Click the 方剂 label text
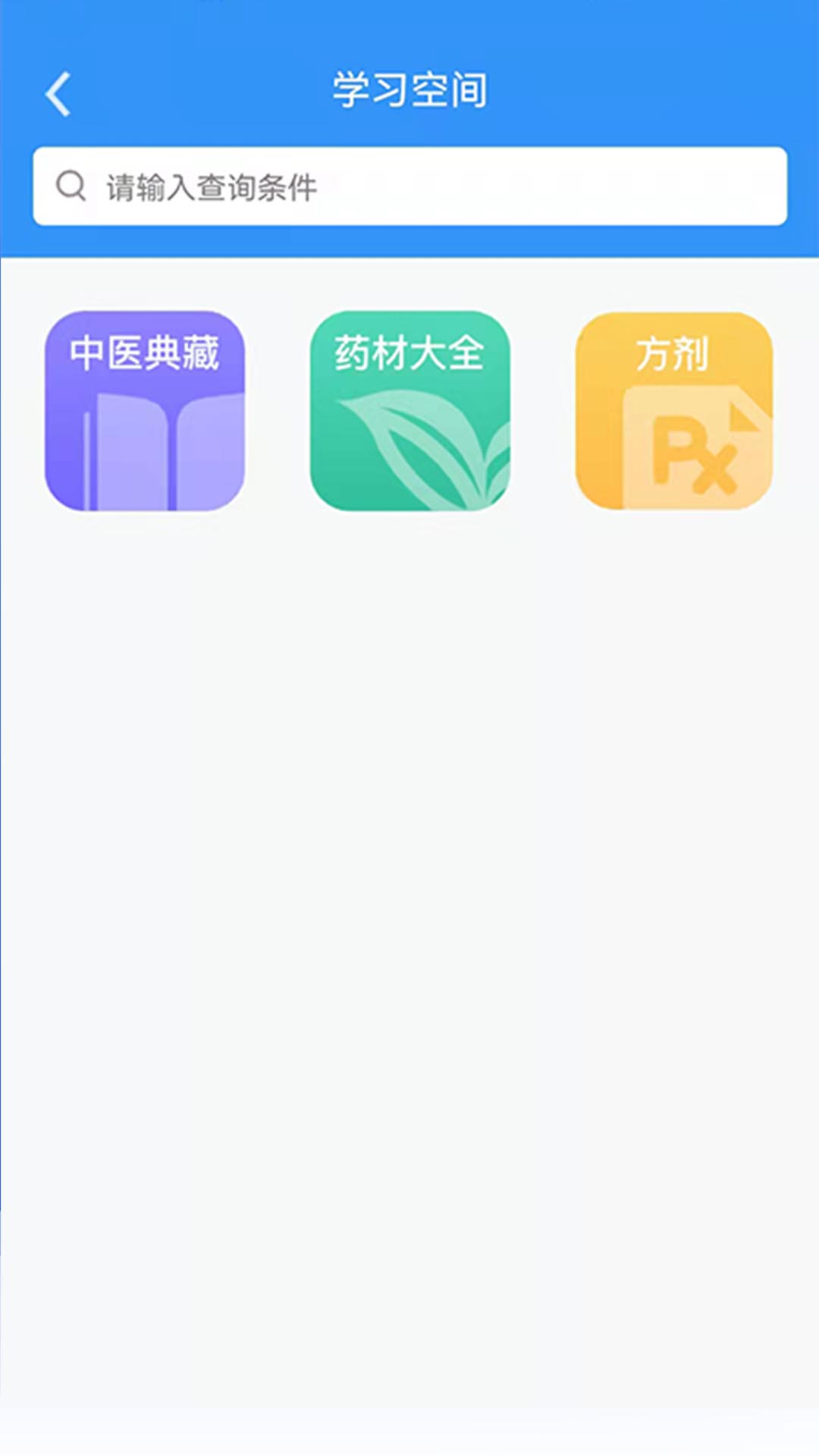This screenshot has height=1456, width=819. click(675, 354)
